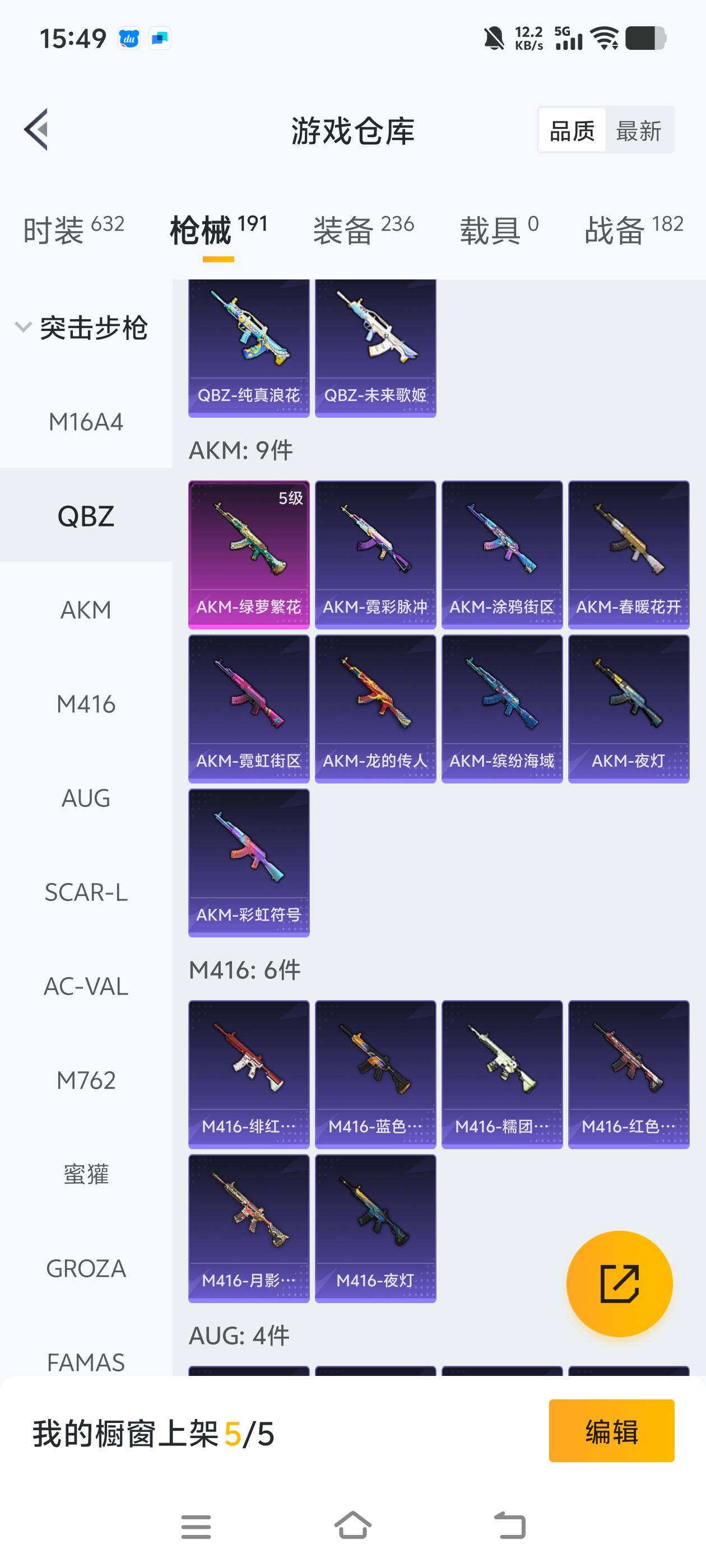Open the QBZ-未来歌姬 skin card

click(375, 348)
